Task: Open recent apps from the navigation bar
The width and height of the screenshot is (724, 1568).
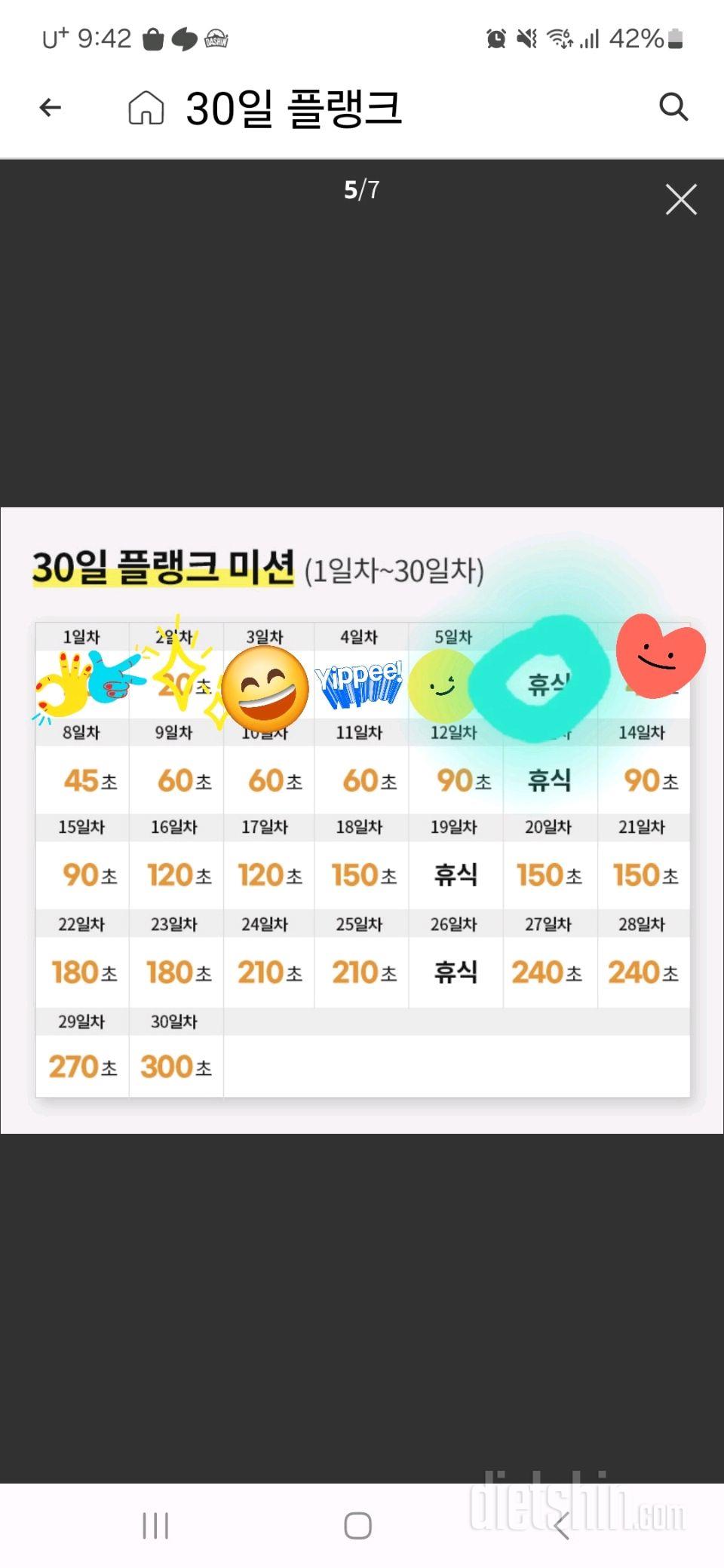Action: 155,1526
